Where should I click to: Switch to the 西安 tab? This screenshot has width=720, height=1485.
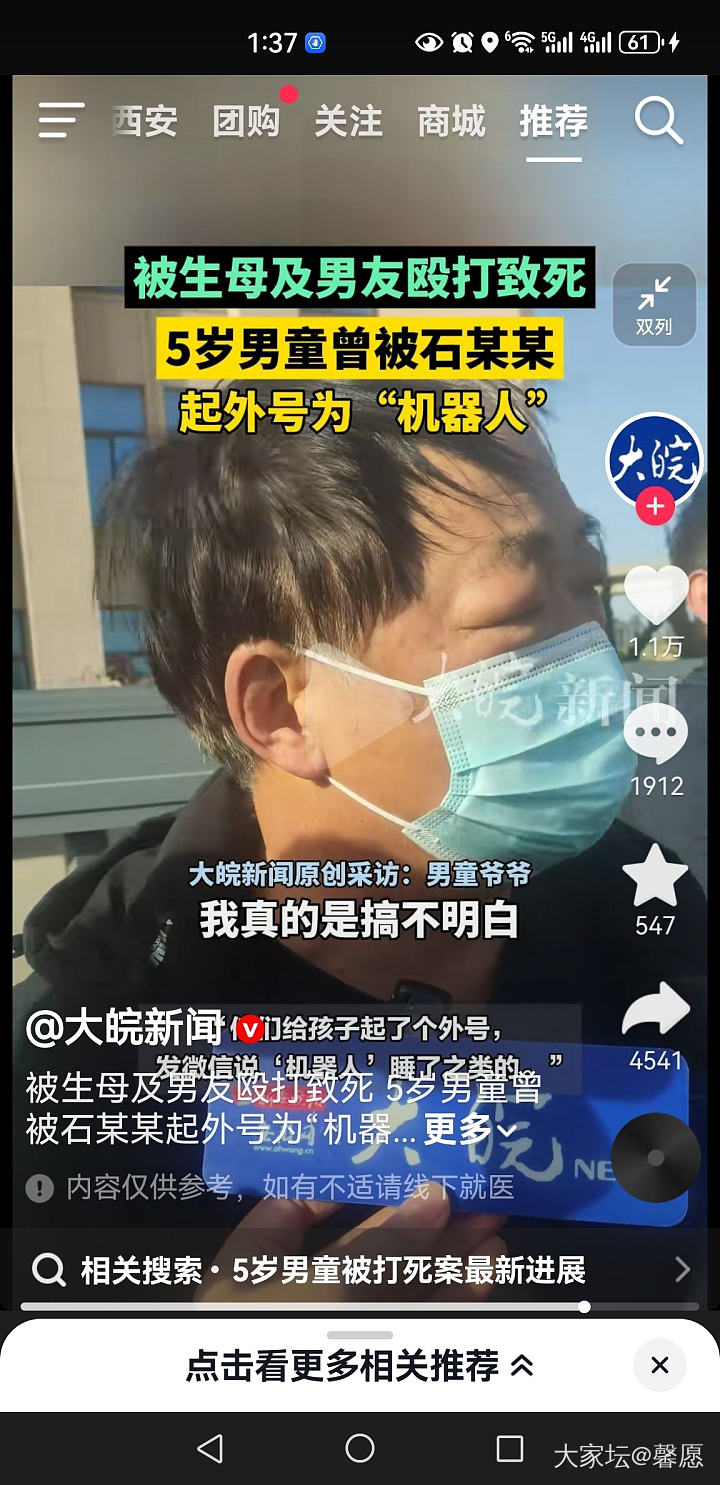pyautogui.click(x=146, y=122)
